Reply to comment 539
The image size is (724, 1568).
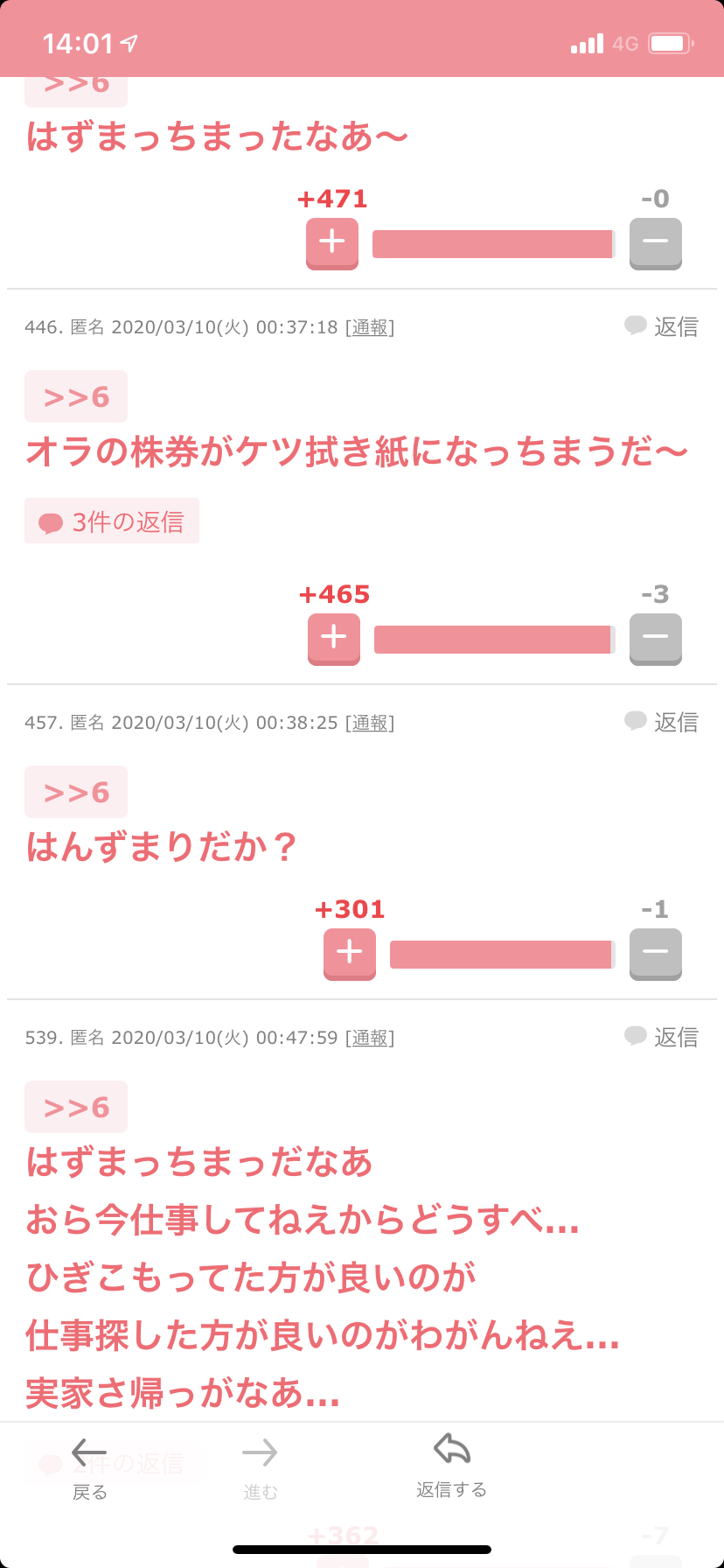[x=662, y=1037]
